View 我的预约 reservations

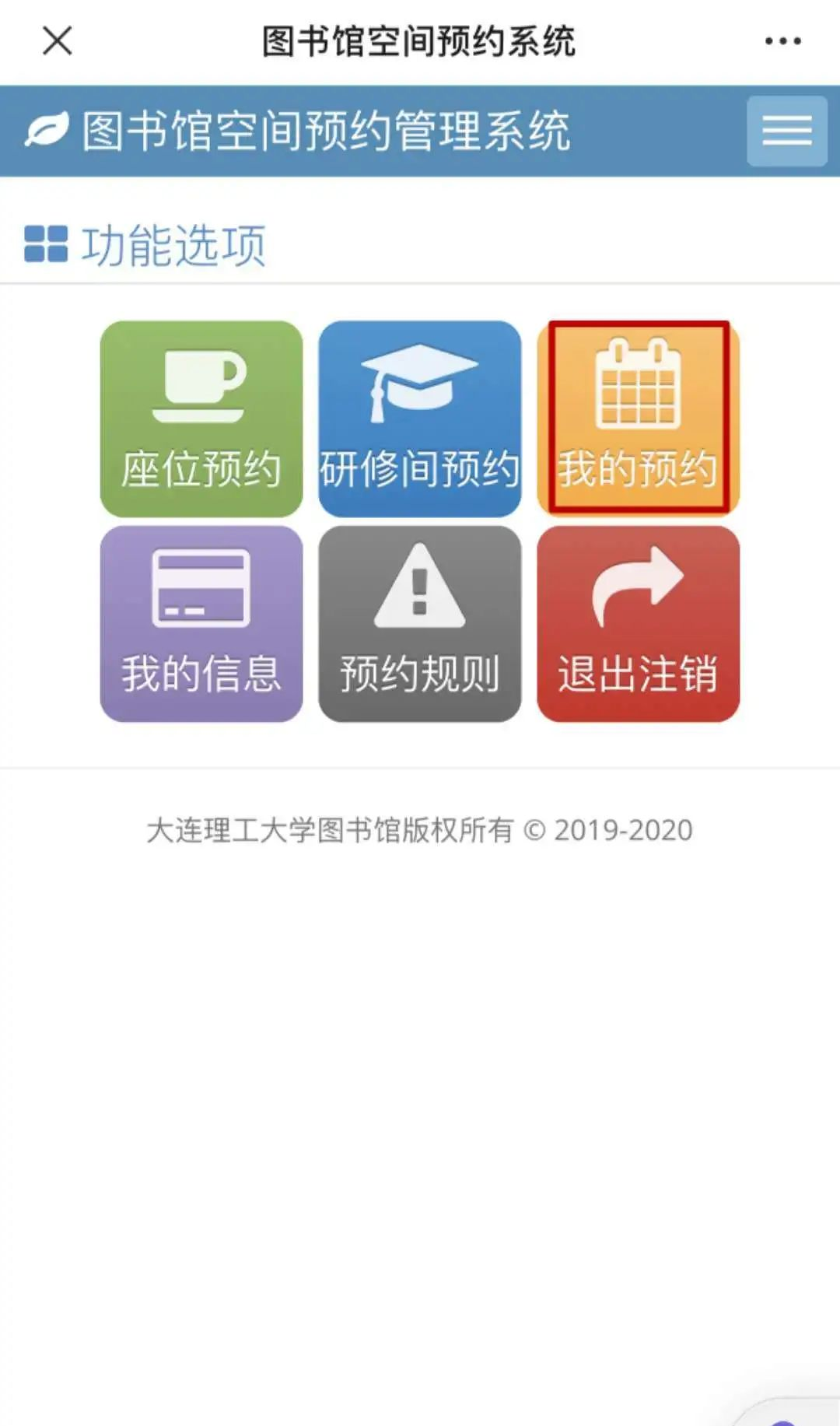click(x=638, y=419)
